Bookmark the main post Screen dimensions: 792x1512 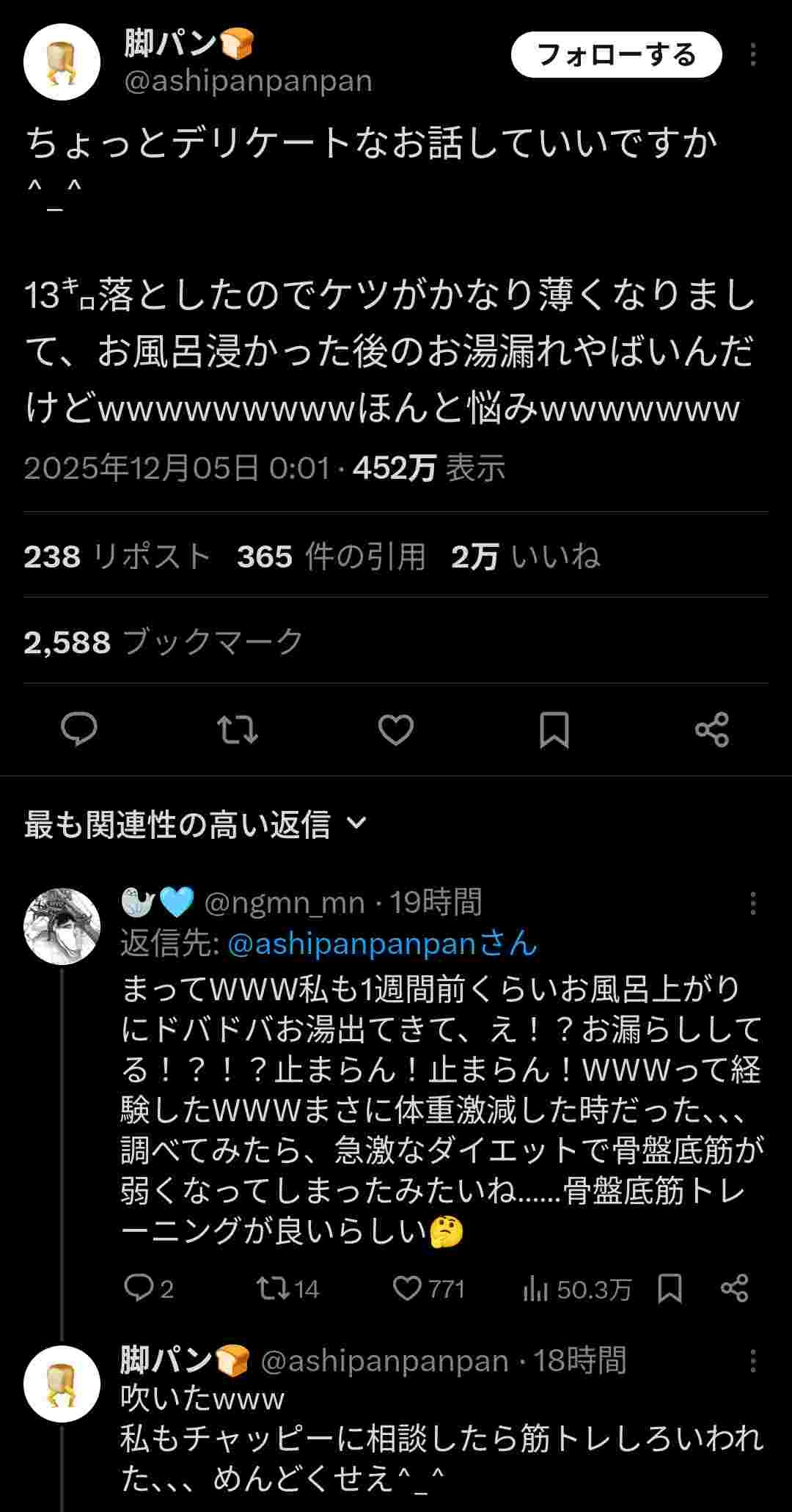coord(554,730)
